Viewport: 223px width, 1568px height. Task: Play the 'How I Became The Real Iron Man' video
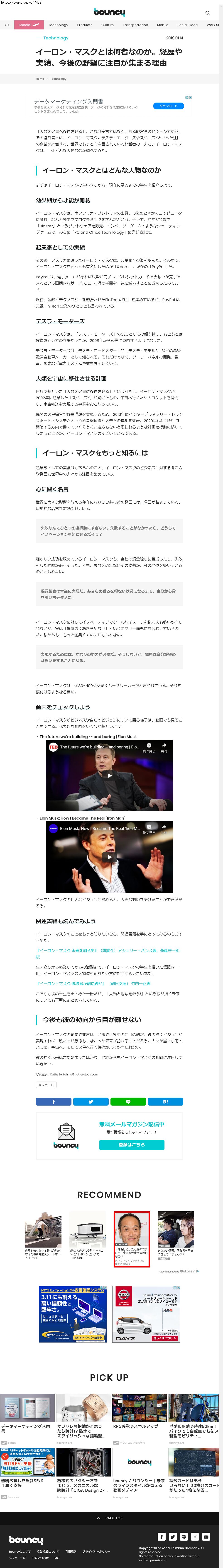coord(110,856)
